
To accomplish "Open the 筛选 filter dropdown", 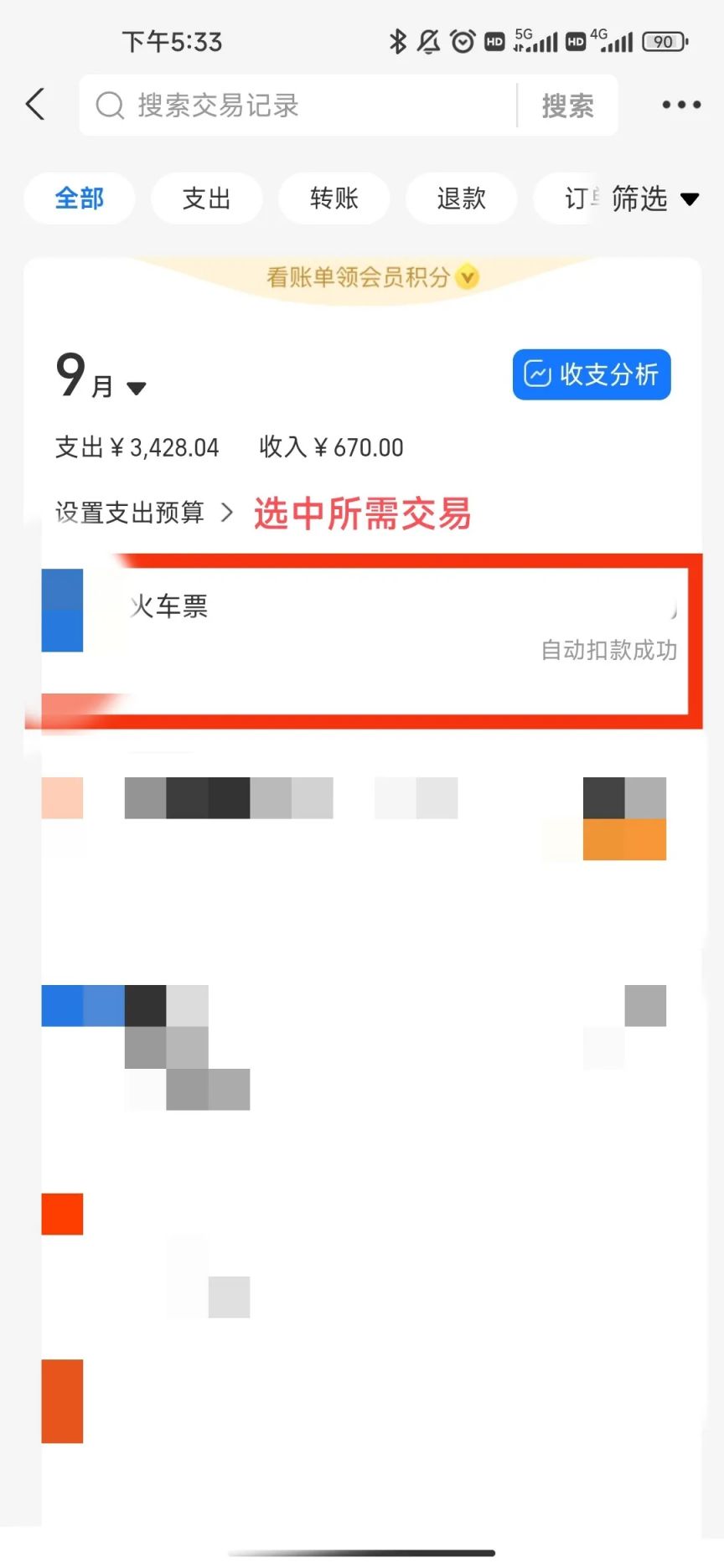I will (x=654, y=199).
